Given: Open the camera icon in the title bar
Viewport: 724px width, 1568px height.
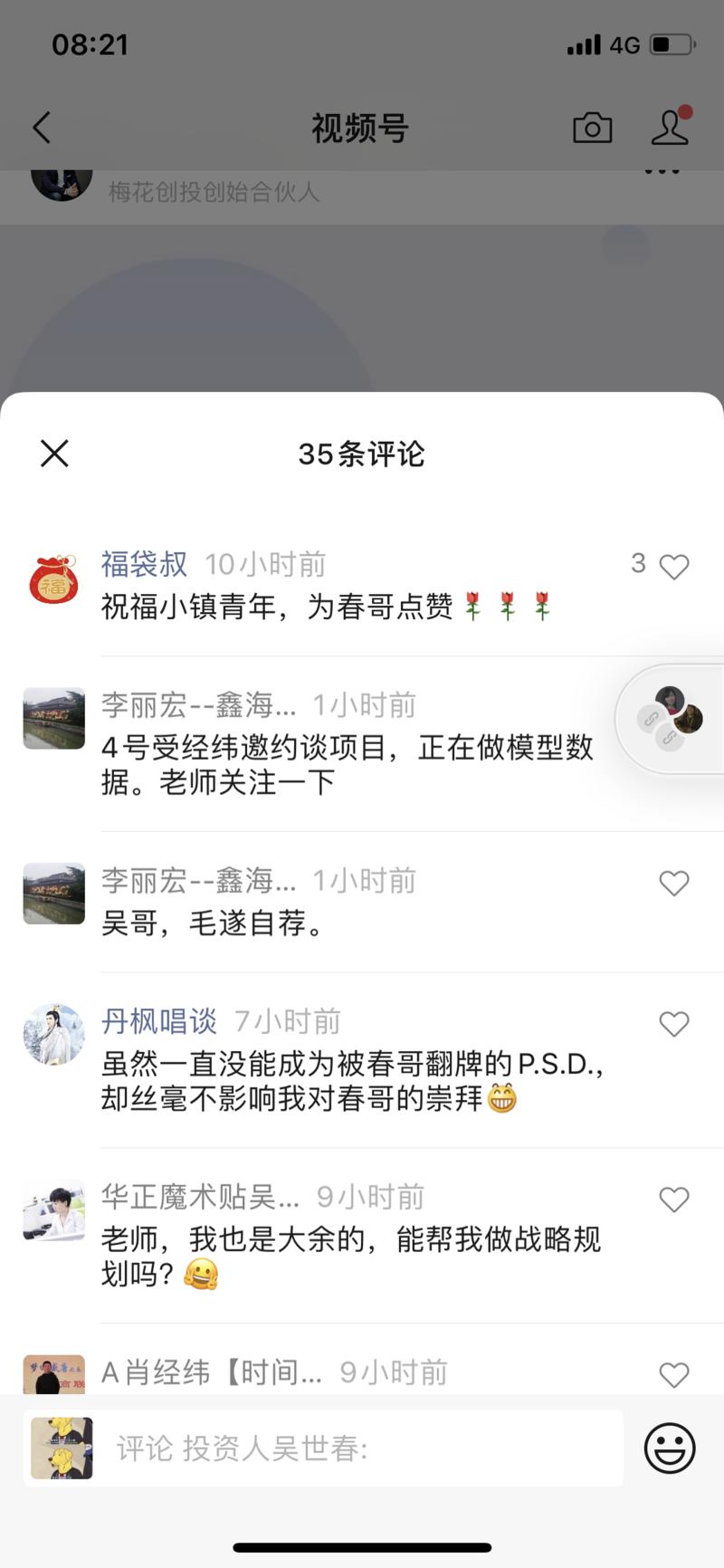Looking at the screenshot, I should [x=593, y=128].
